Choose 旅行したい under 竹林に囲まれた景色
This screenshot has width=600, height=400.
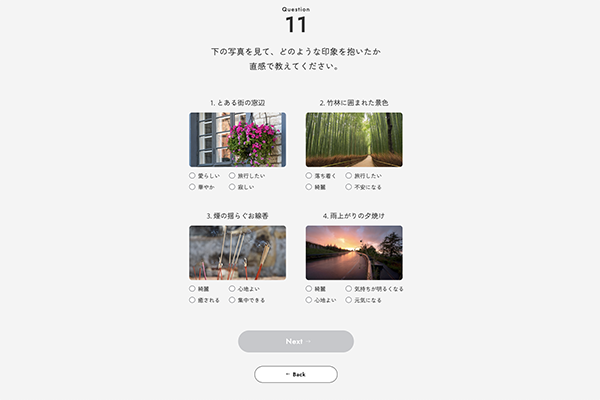click(349, 176)
